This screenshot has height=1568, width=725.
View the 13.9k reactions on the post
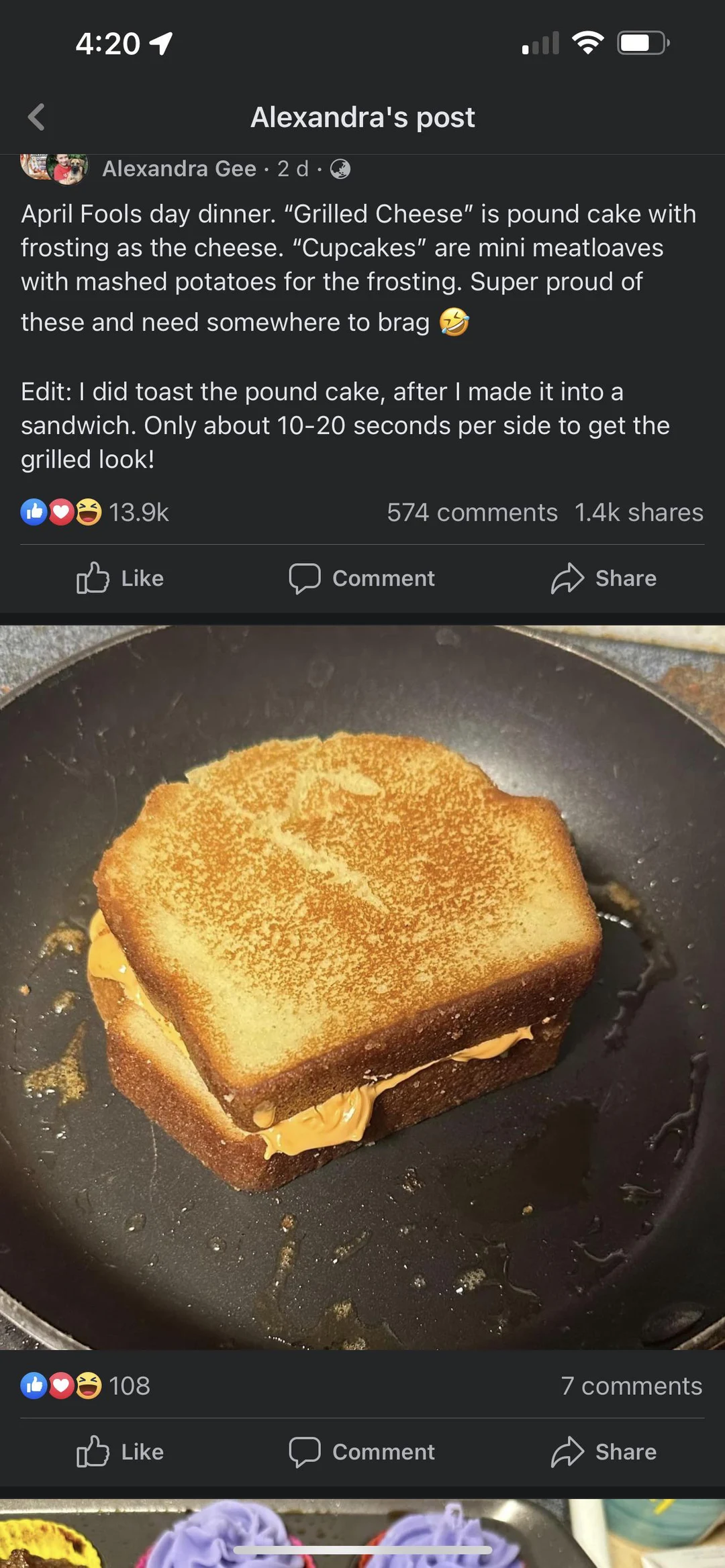(95, 513)
